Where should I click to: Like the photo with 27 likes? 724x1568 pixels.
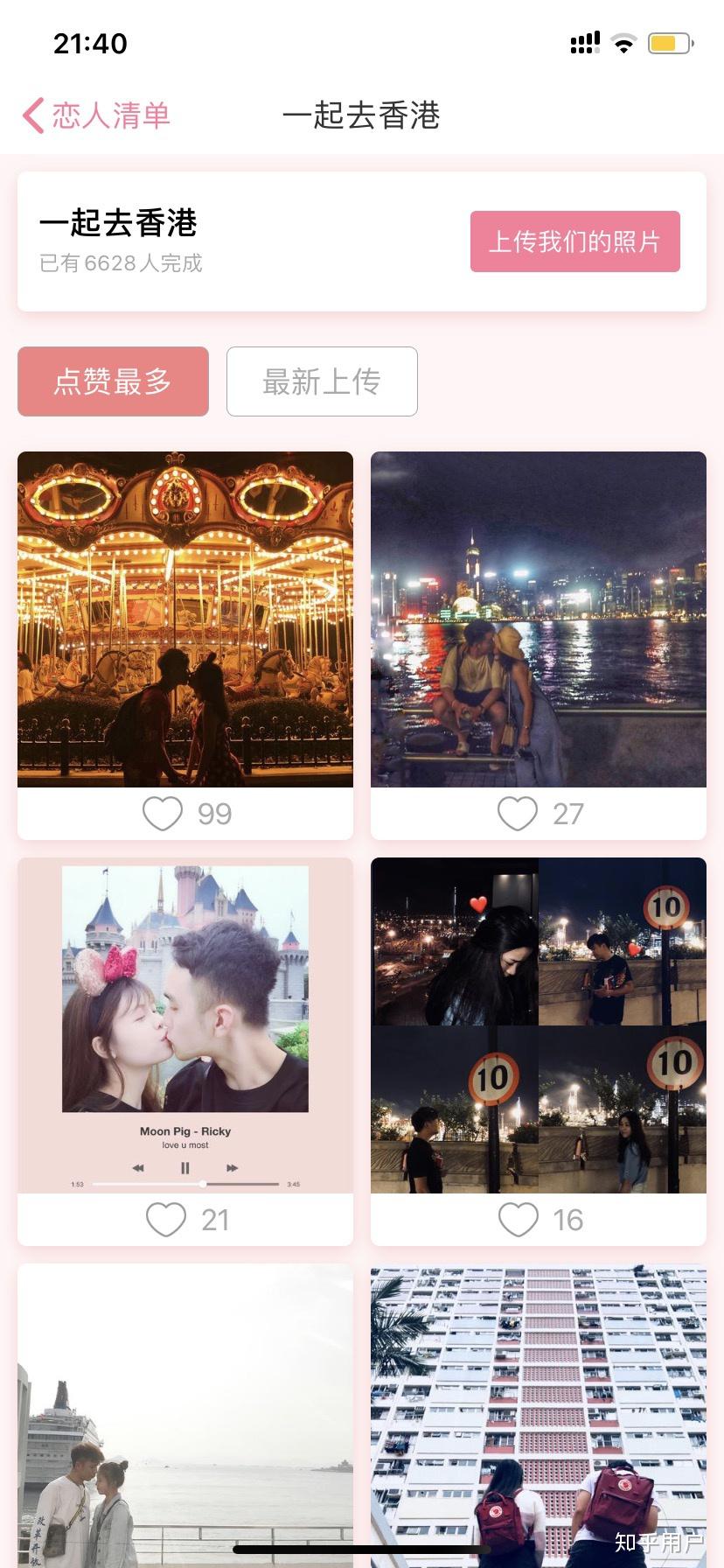pyautogui.click(x=518, y=814)
